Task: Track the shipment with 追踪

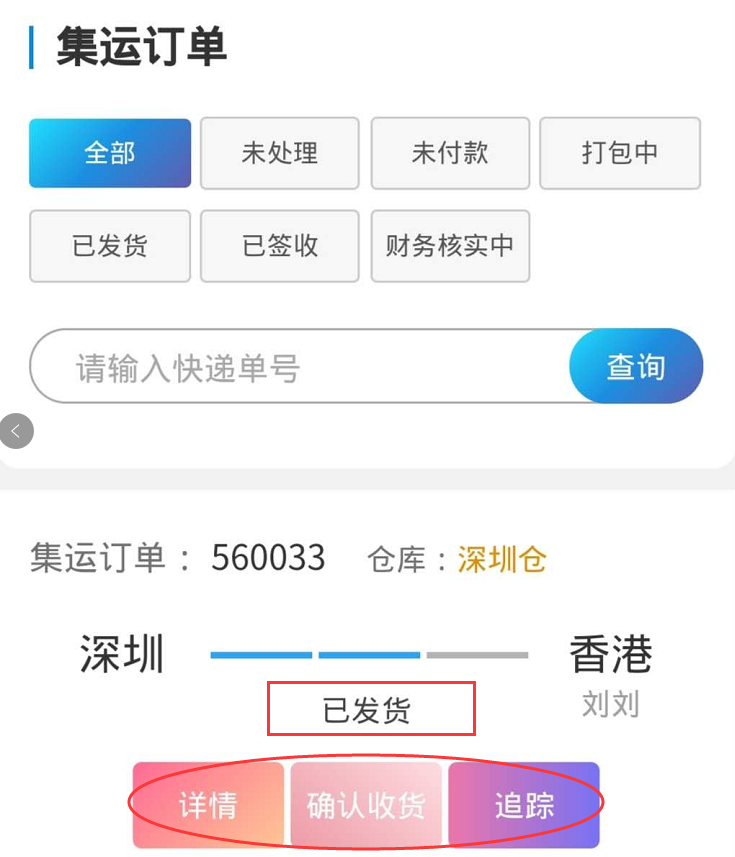Action: coord(524,805)
